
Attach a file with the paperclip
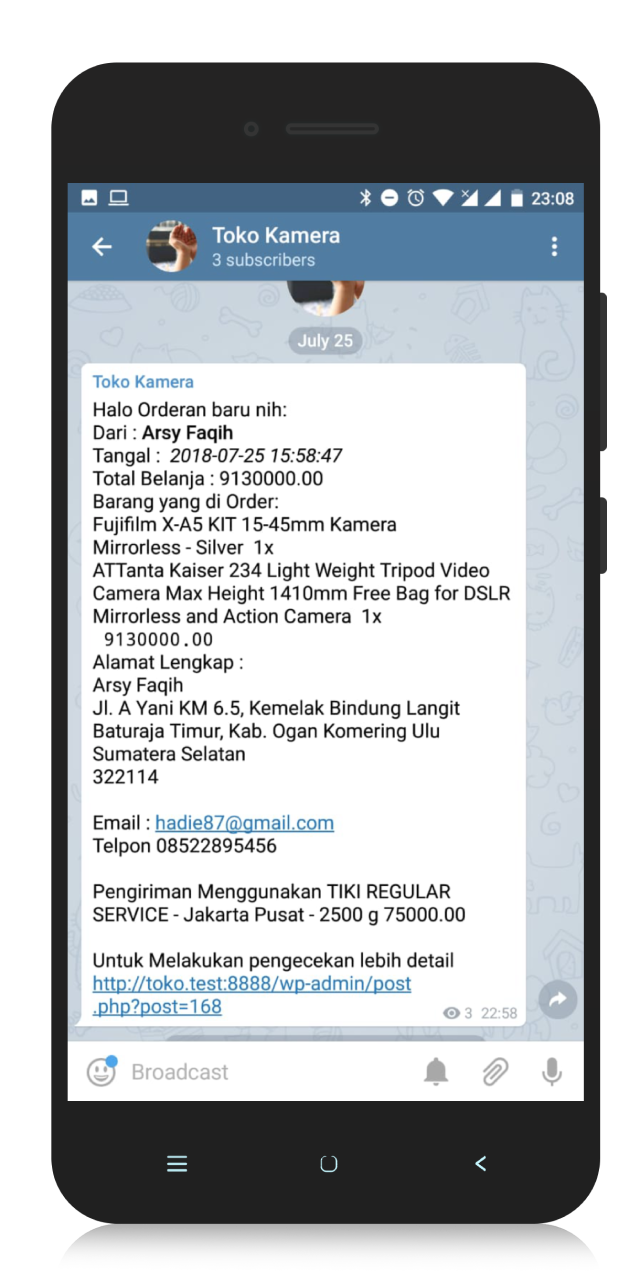(494, 1072)
